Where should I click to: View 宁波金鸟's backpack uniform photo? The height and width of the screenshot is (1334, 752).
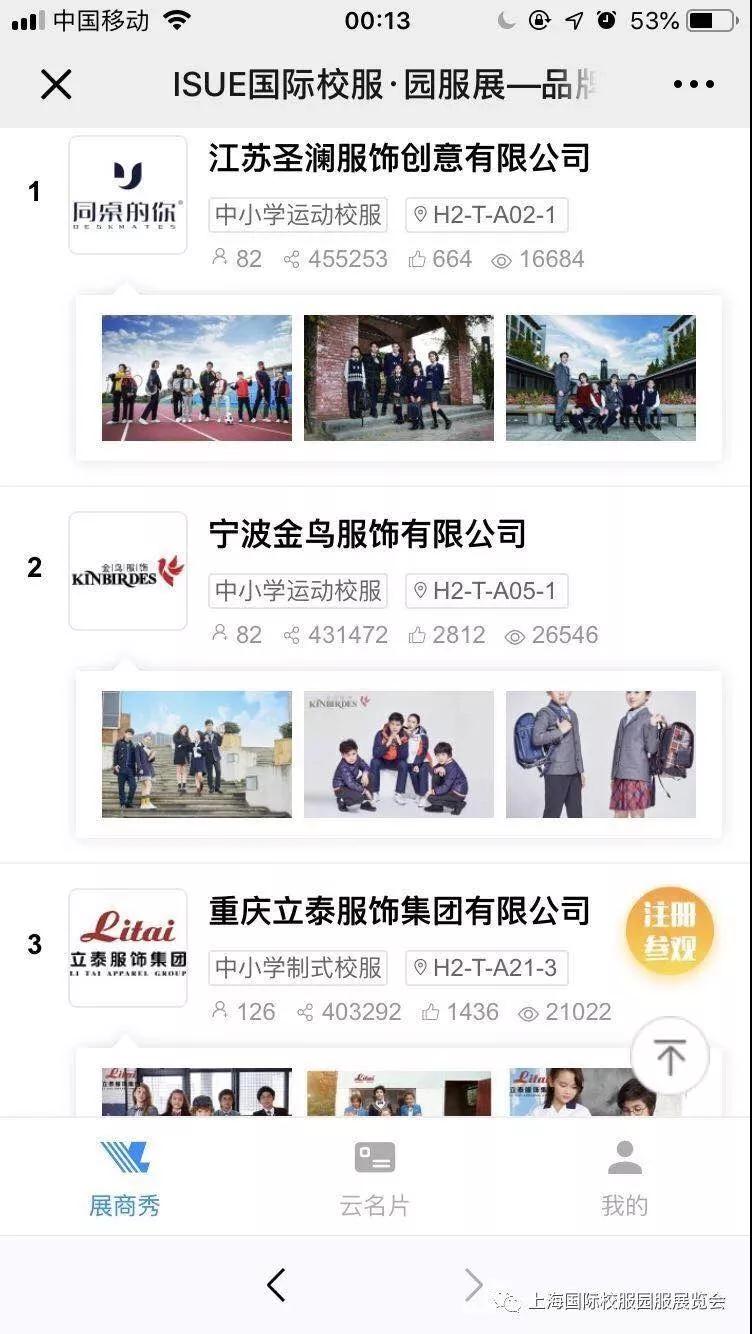point(600,754)
